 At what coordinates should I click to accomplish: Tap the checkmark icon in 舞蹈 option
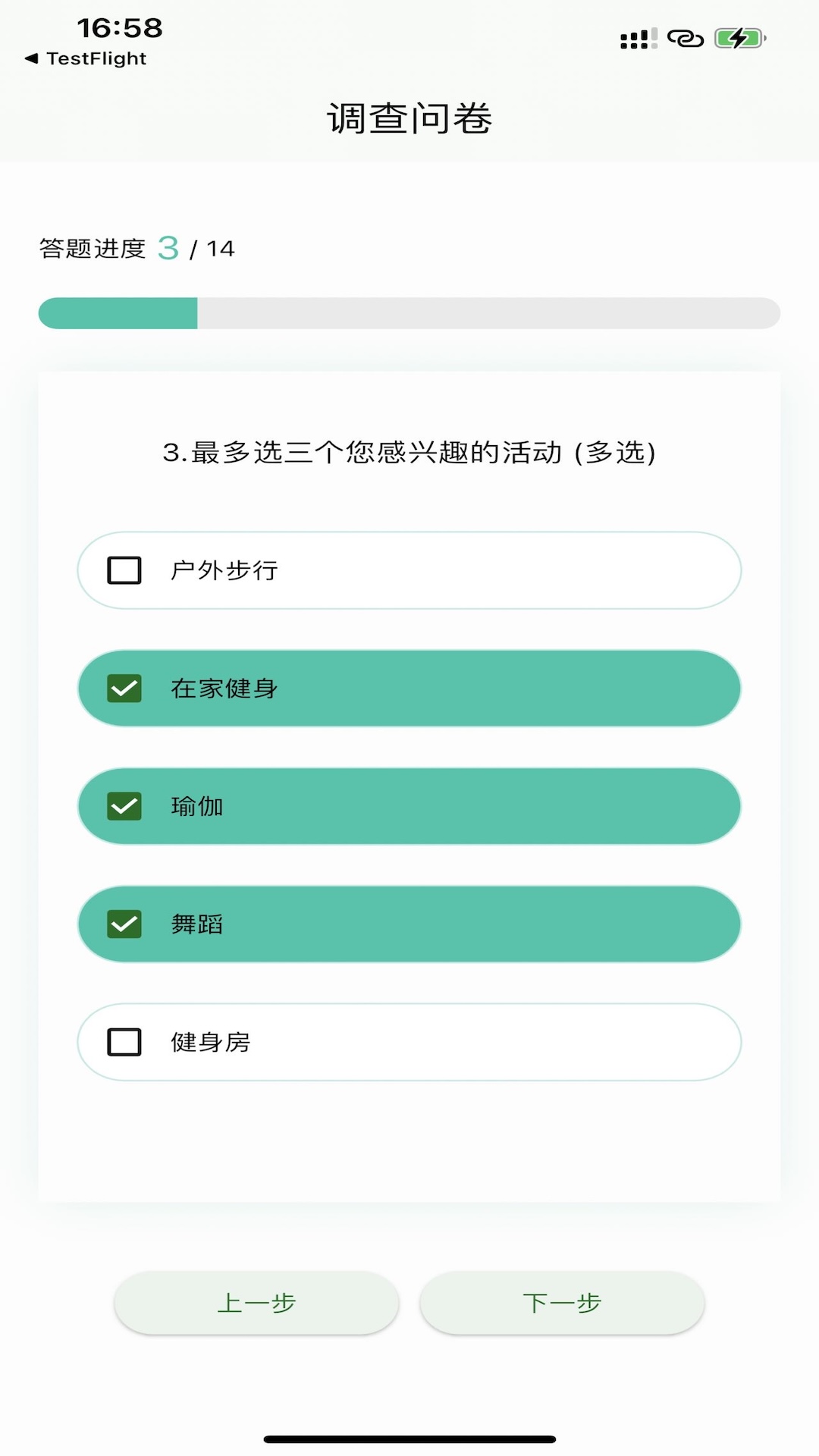click(x=124, y=924)
